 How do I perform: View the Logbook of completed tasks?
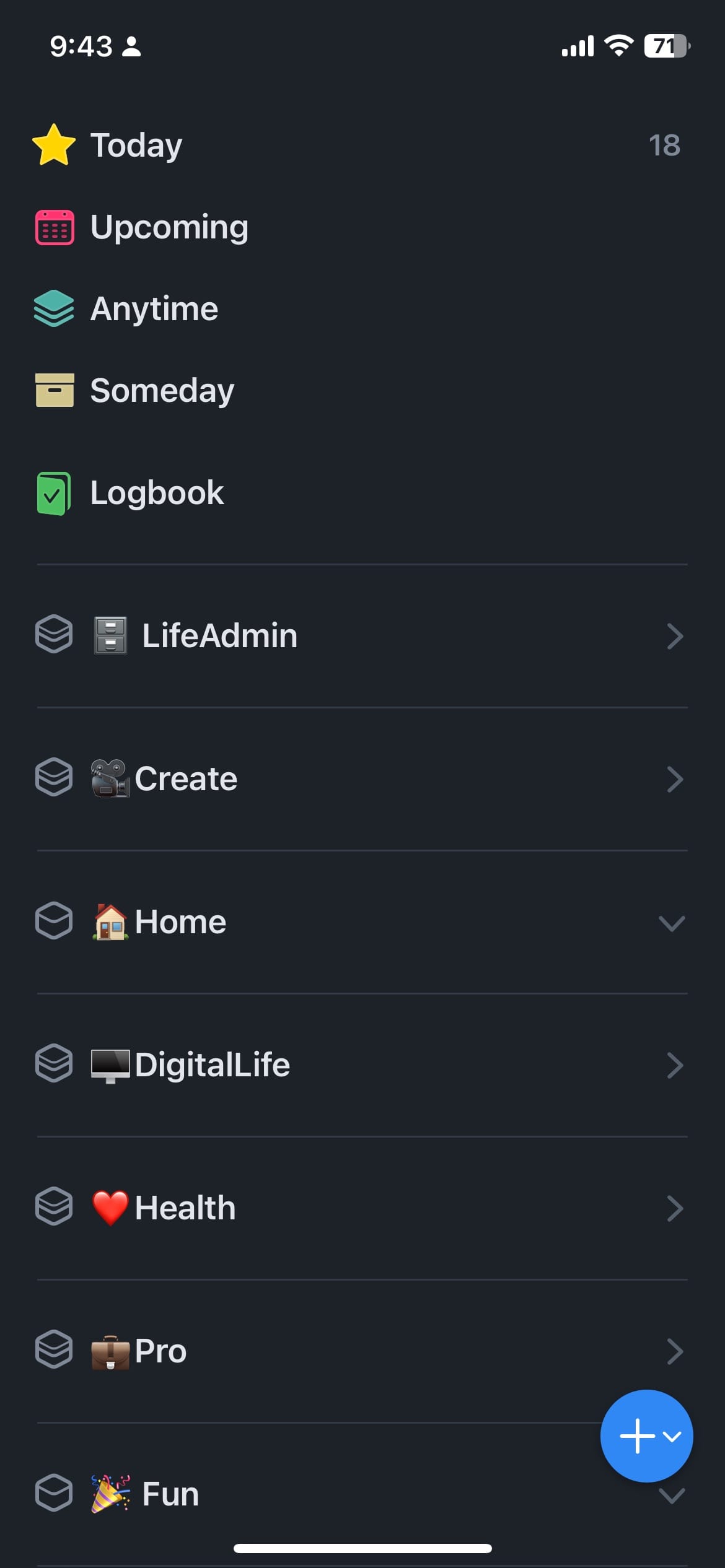click(x=157, y=493)
